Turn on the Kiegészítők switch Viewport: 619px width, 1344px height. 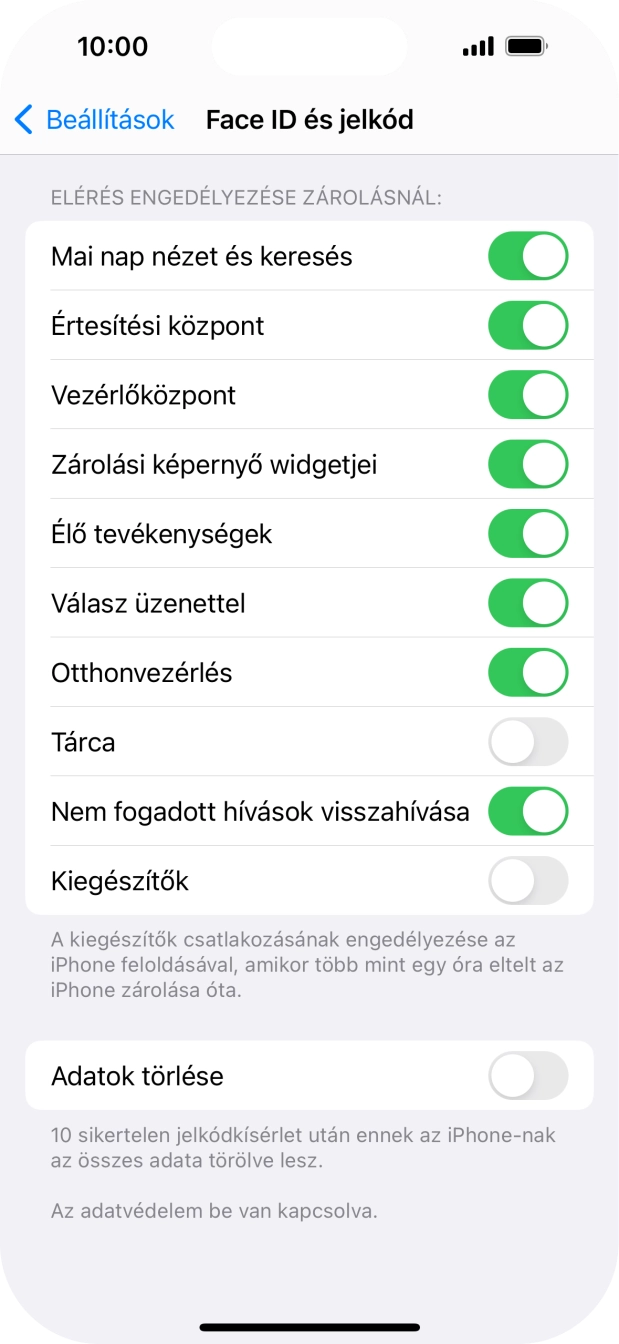(527, 881)
